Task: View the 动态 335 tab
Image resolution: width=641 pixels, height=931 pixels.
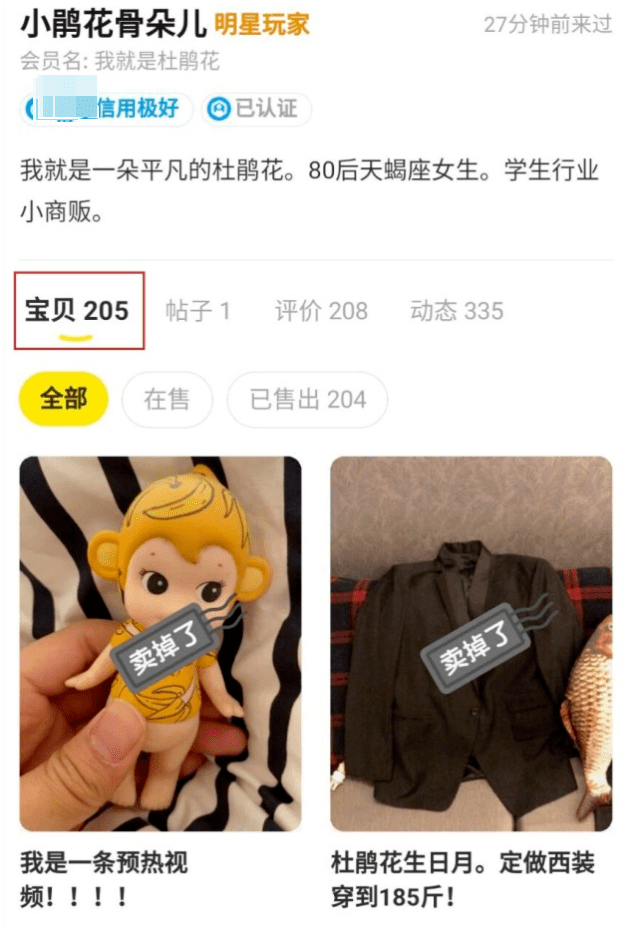Action: 456,311
